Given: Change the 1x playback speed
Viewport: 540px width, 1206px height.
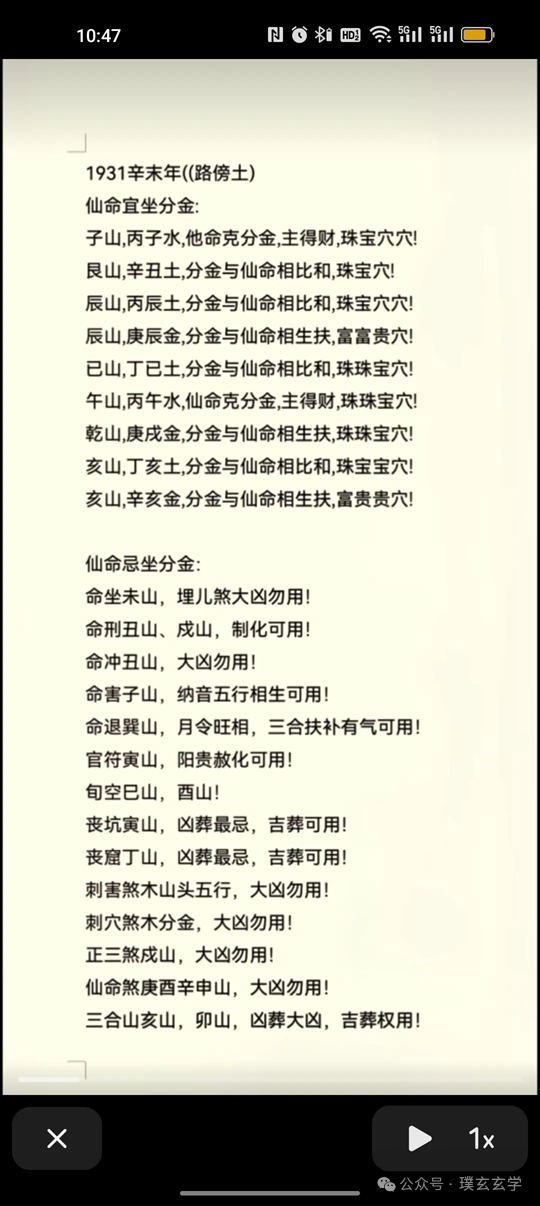Looking at the screenshot, I should [x=482, y=1138].
